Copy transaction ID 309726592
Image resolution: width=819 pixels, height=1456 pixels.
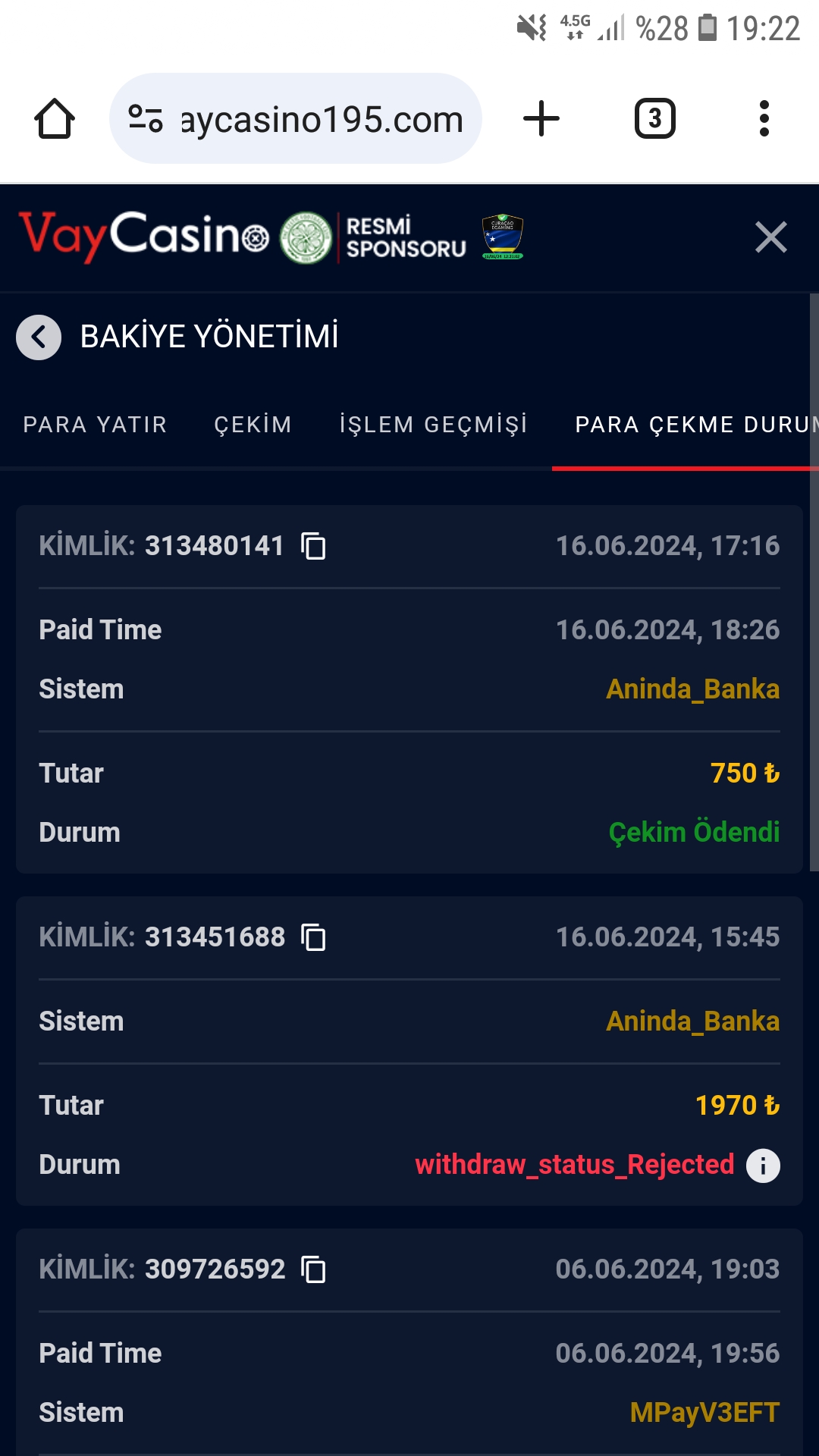(313, 1269)
